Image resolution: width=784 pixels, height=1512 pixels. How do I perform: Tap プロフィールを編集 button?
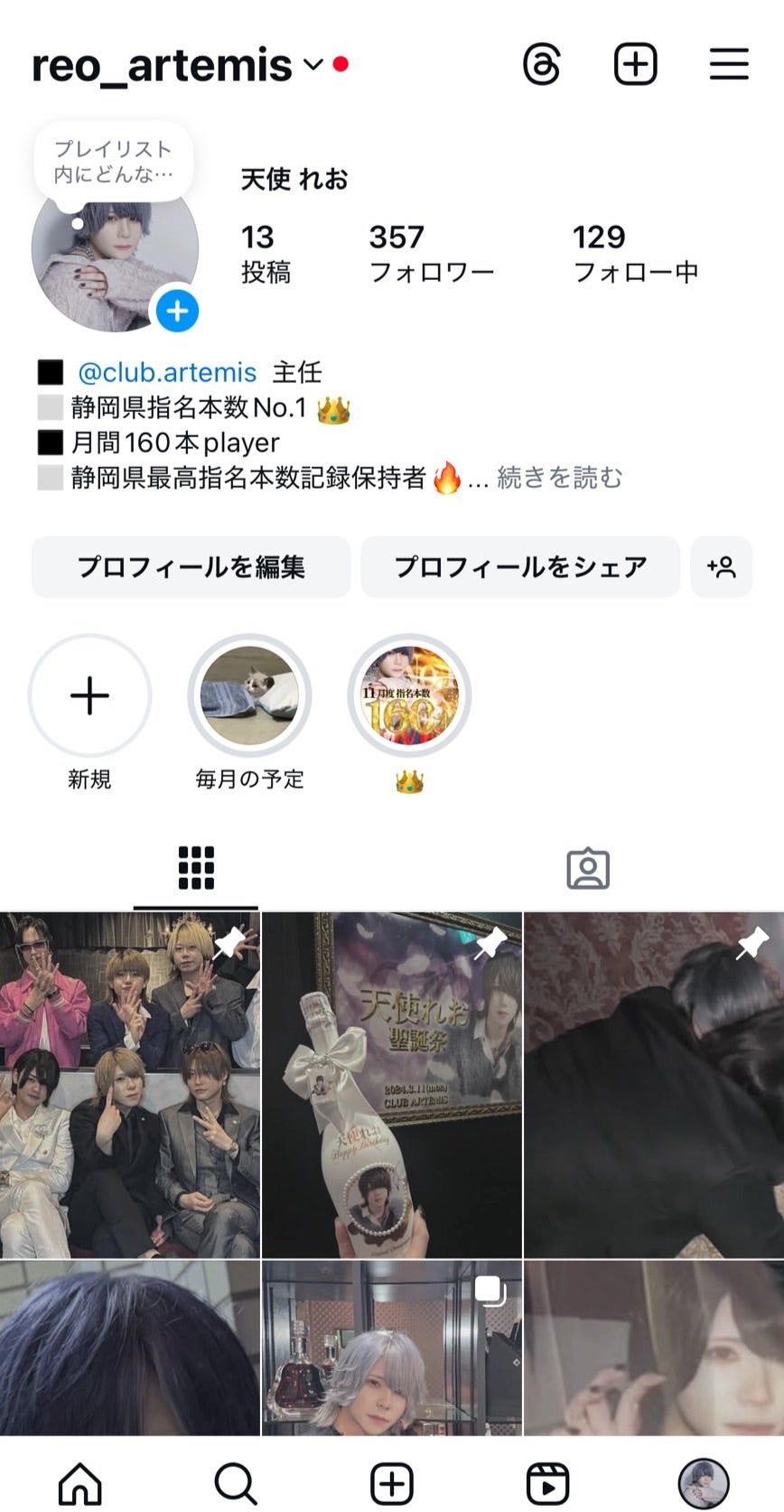[191, 566]
